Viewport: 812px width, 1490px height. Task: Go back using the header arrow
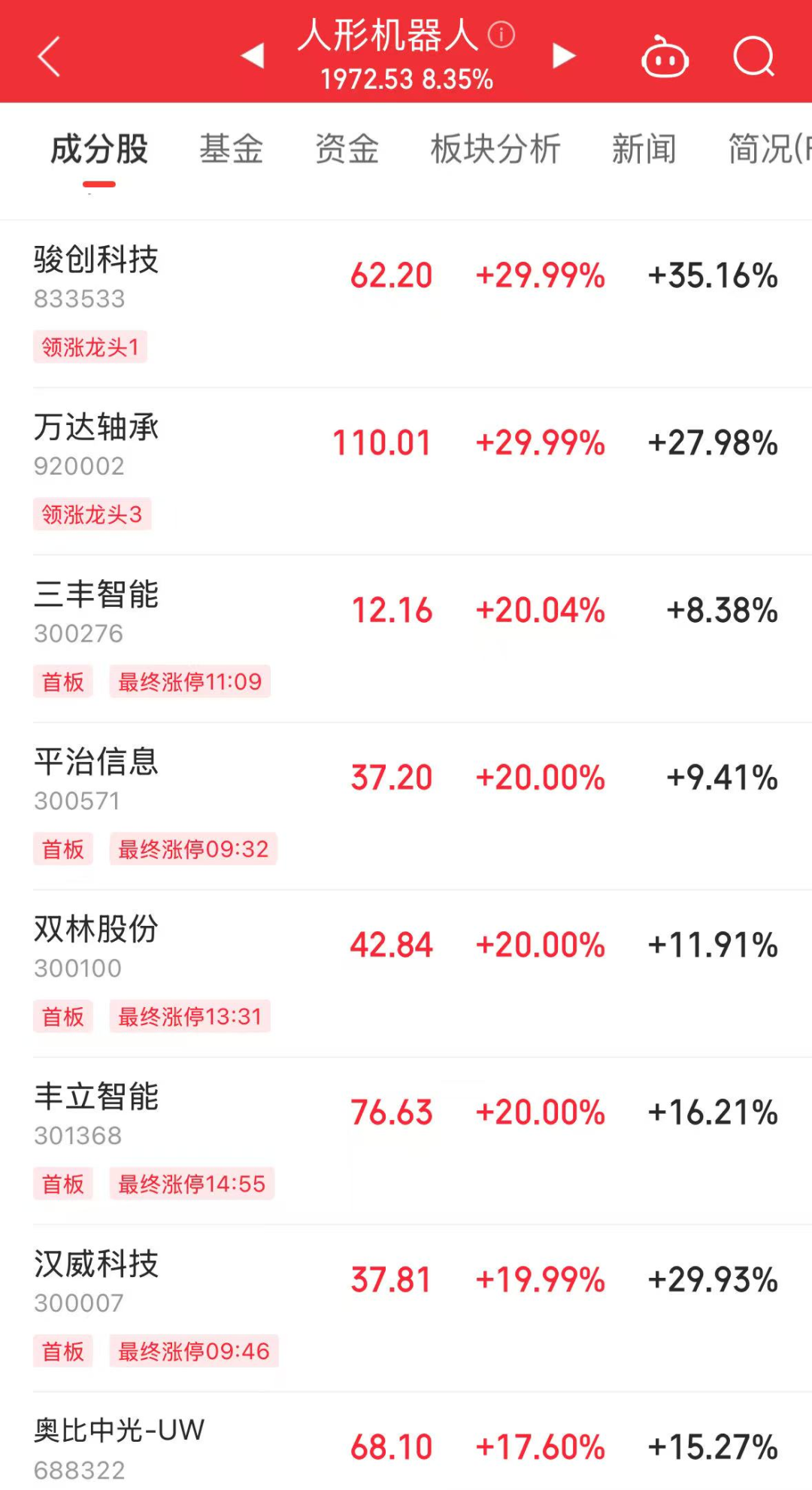pyautogui.click(x=50, y=57)
